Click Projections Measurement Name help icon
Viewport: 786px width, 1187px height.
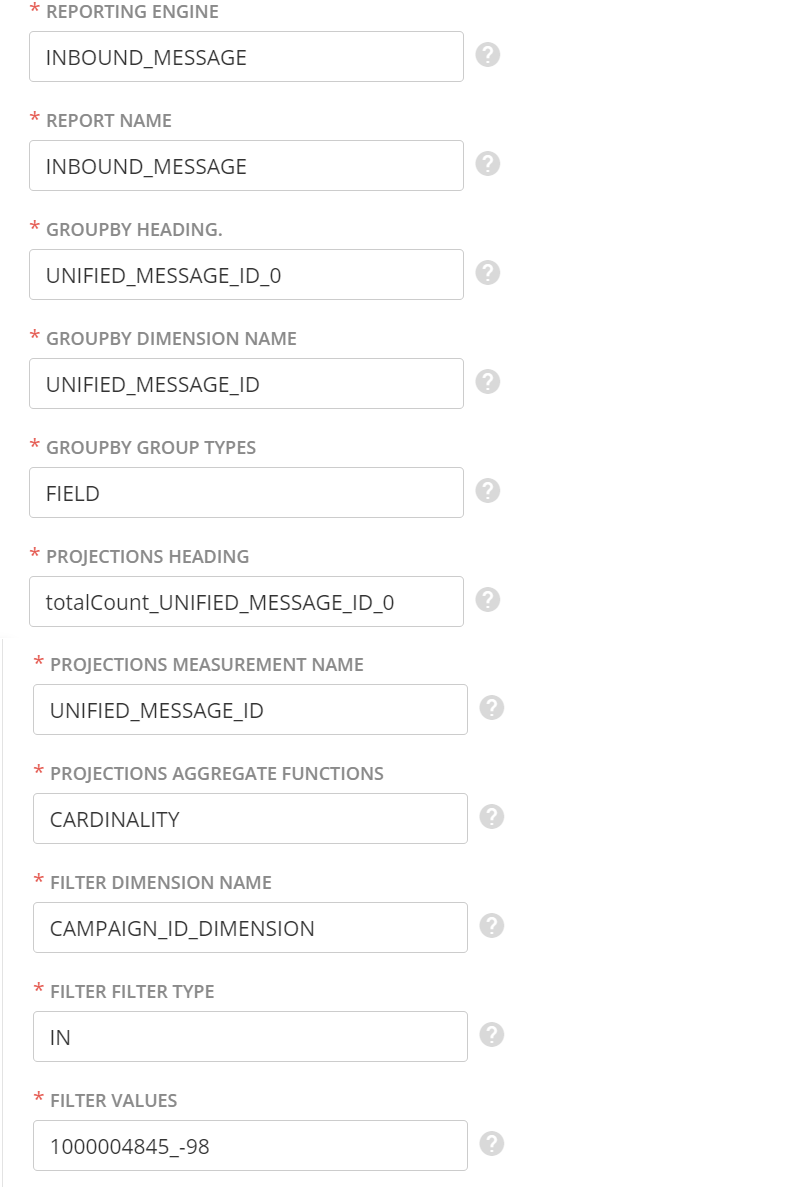[x=493, y=709]
